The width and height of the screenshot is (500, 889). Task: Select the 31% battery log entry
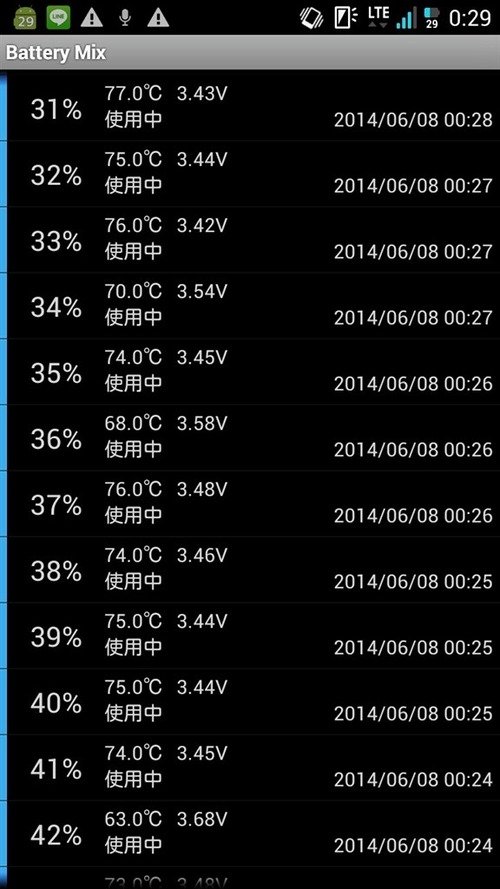pyautogui.click(x=250, y=108)
